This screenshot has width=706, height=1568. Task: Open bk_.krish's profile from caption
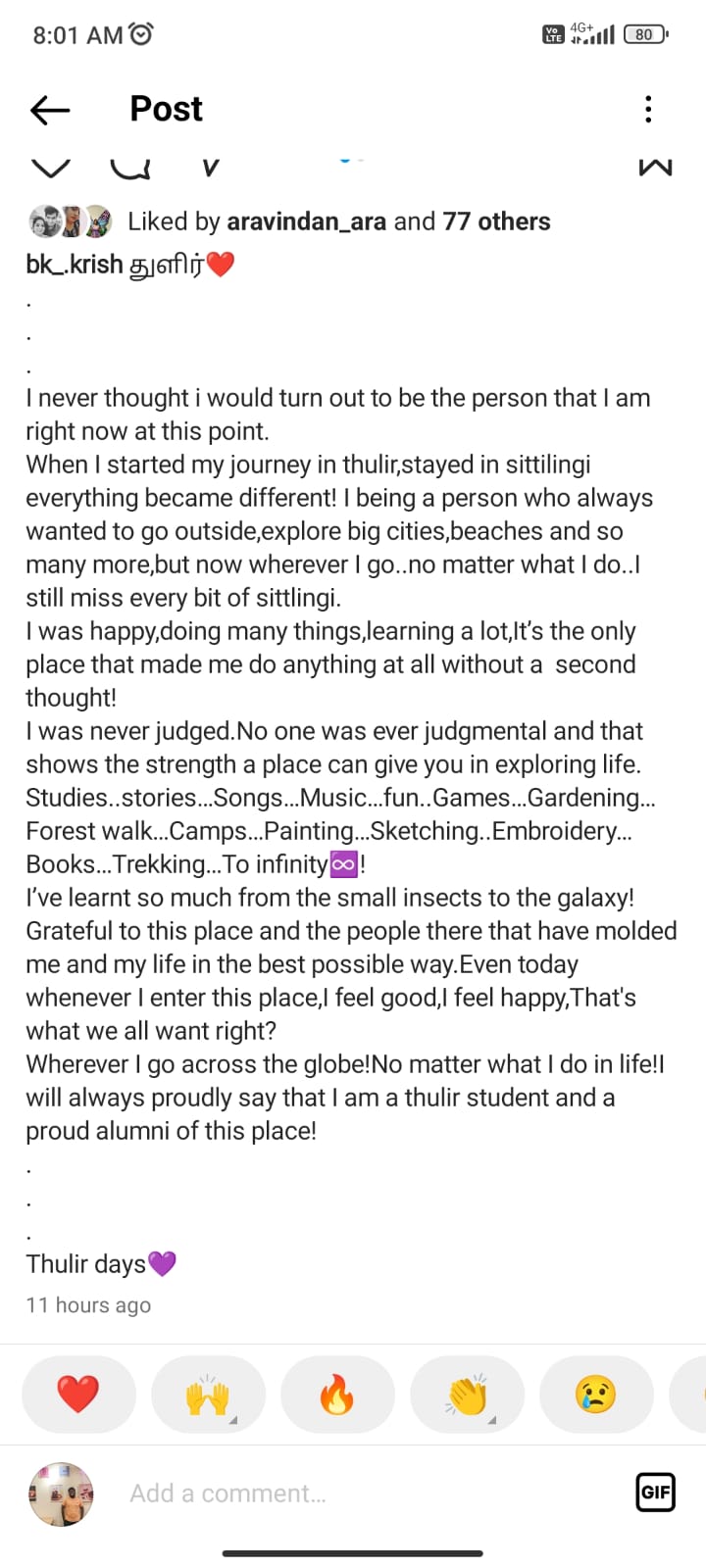click(75, 265)
